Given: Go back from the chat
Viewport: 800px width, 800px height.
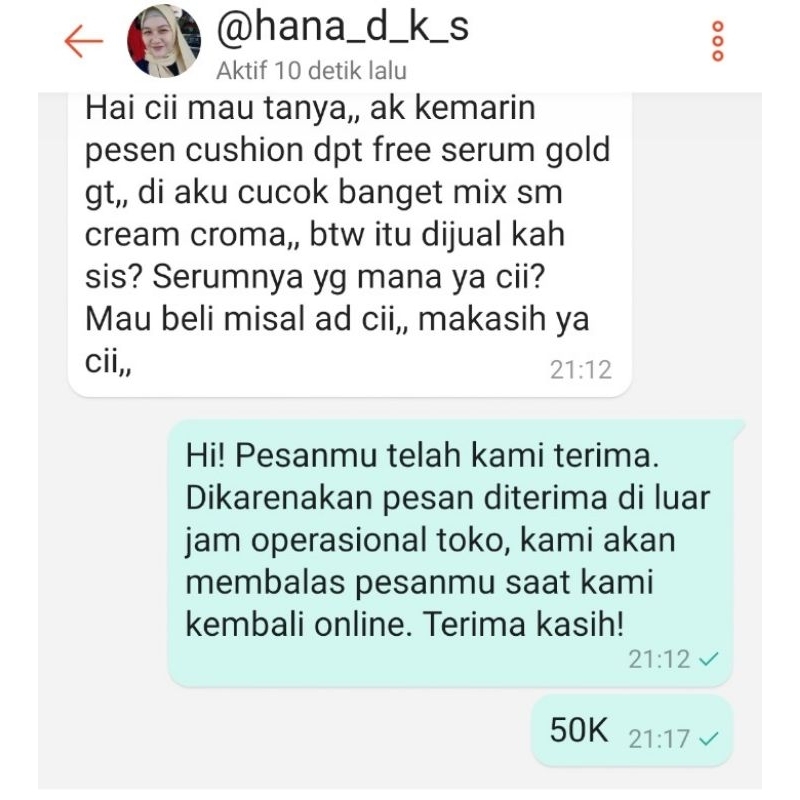Looking at the screenshot, I should [x=83, y=41].
